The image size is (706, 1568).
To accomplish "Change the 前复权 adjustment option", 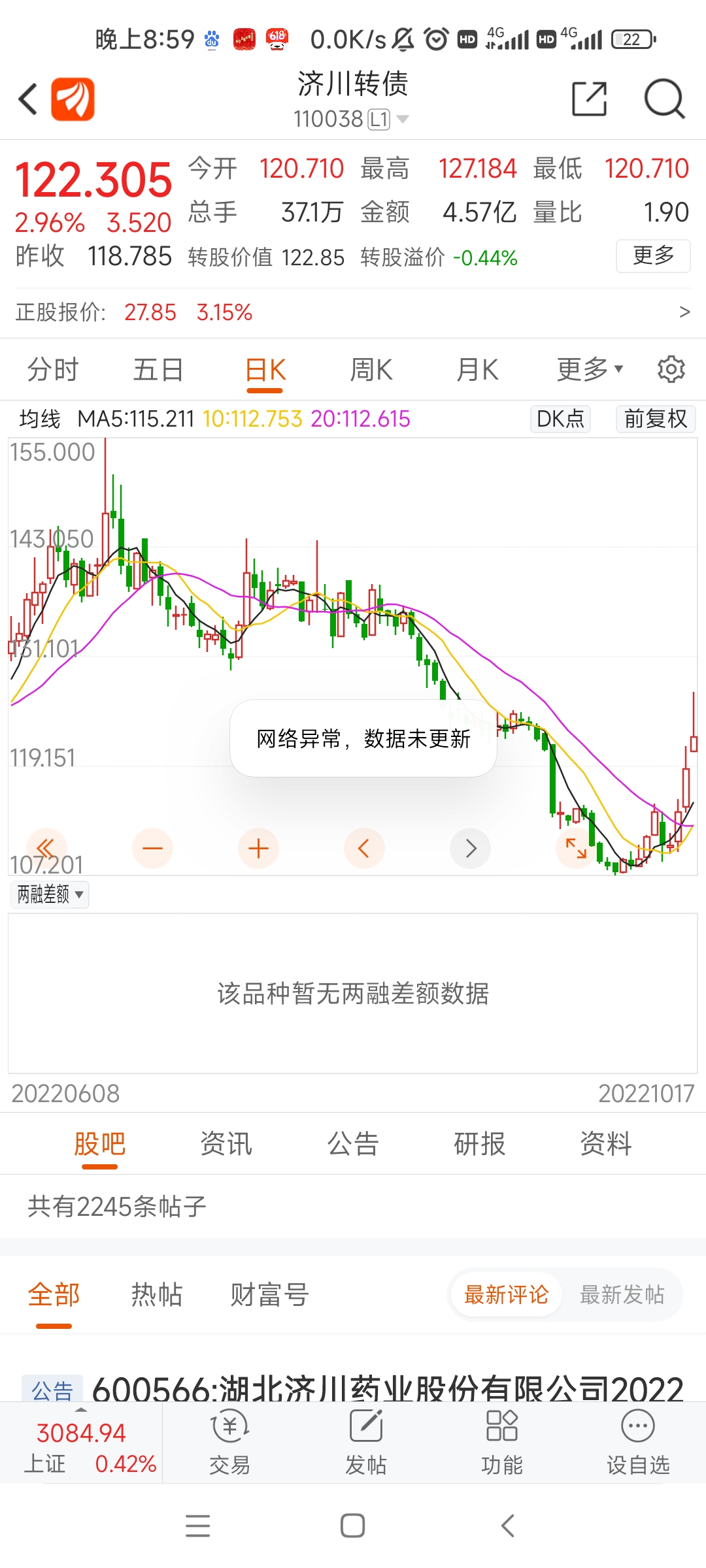I will pyautogui.click(x=656, y=419).
